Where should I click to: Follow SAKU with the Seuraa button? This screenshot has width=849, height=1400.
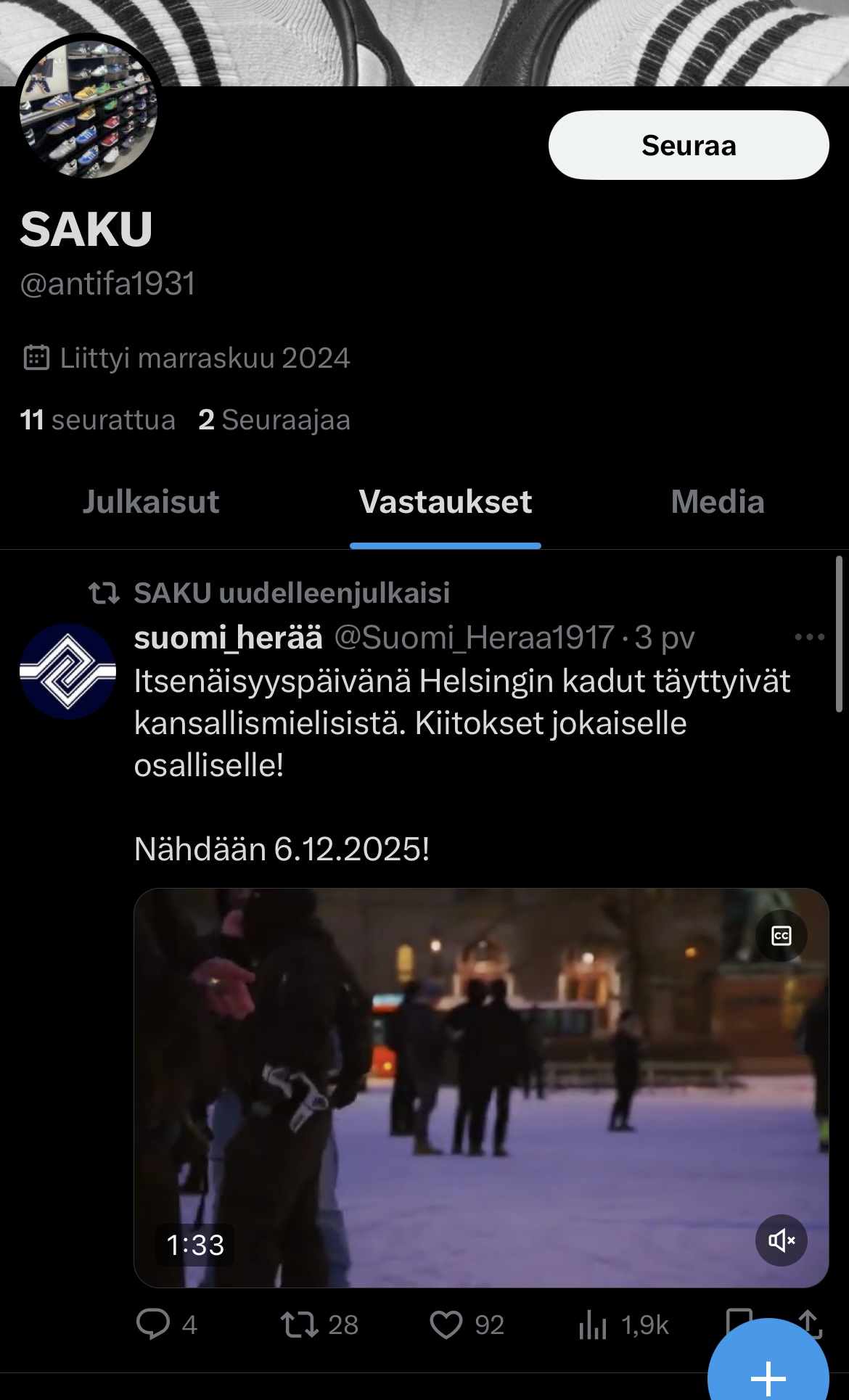click(x=688, y=145)
